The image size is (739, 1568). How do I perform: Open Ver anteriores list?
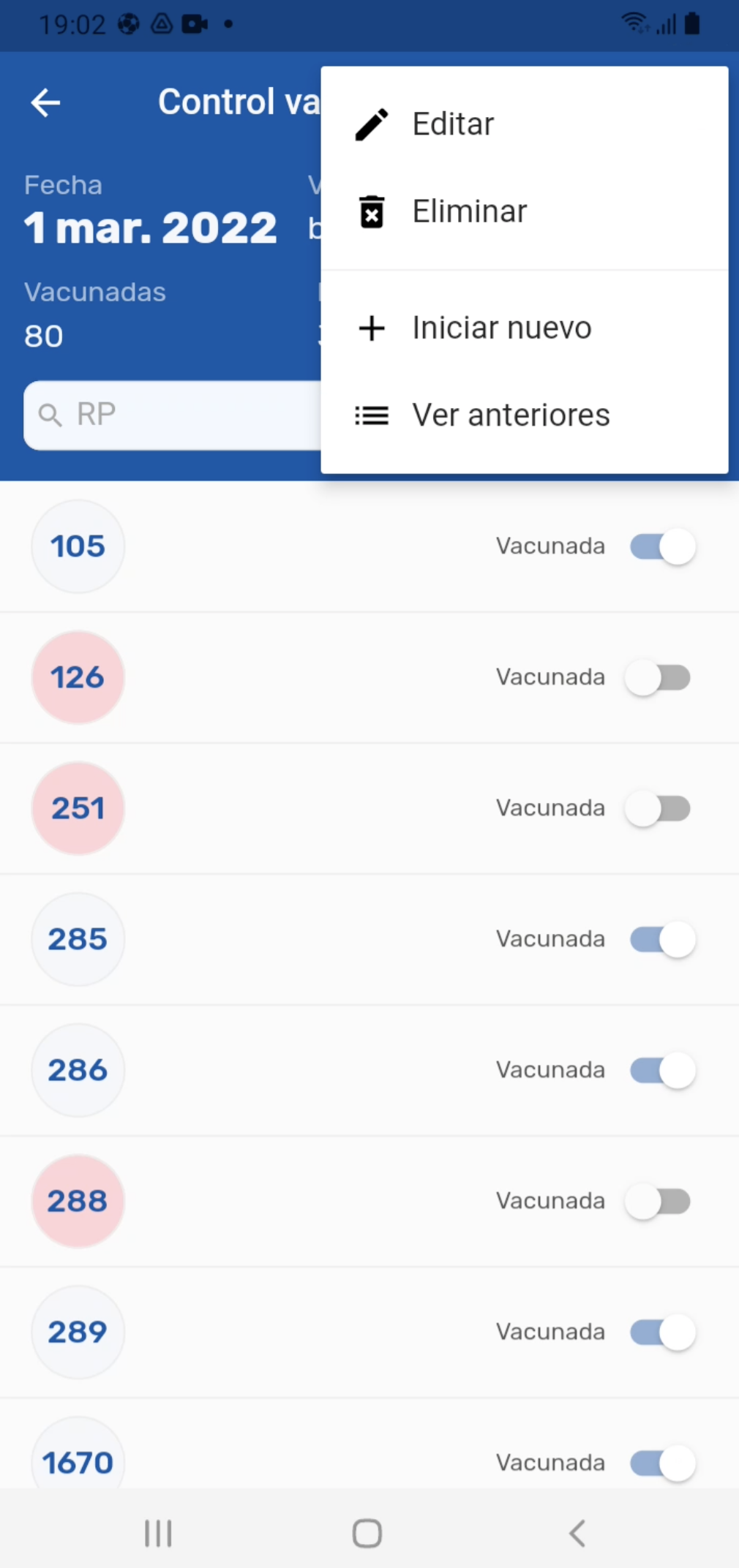(x=510, y=415)
